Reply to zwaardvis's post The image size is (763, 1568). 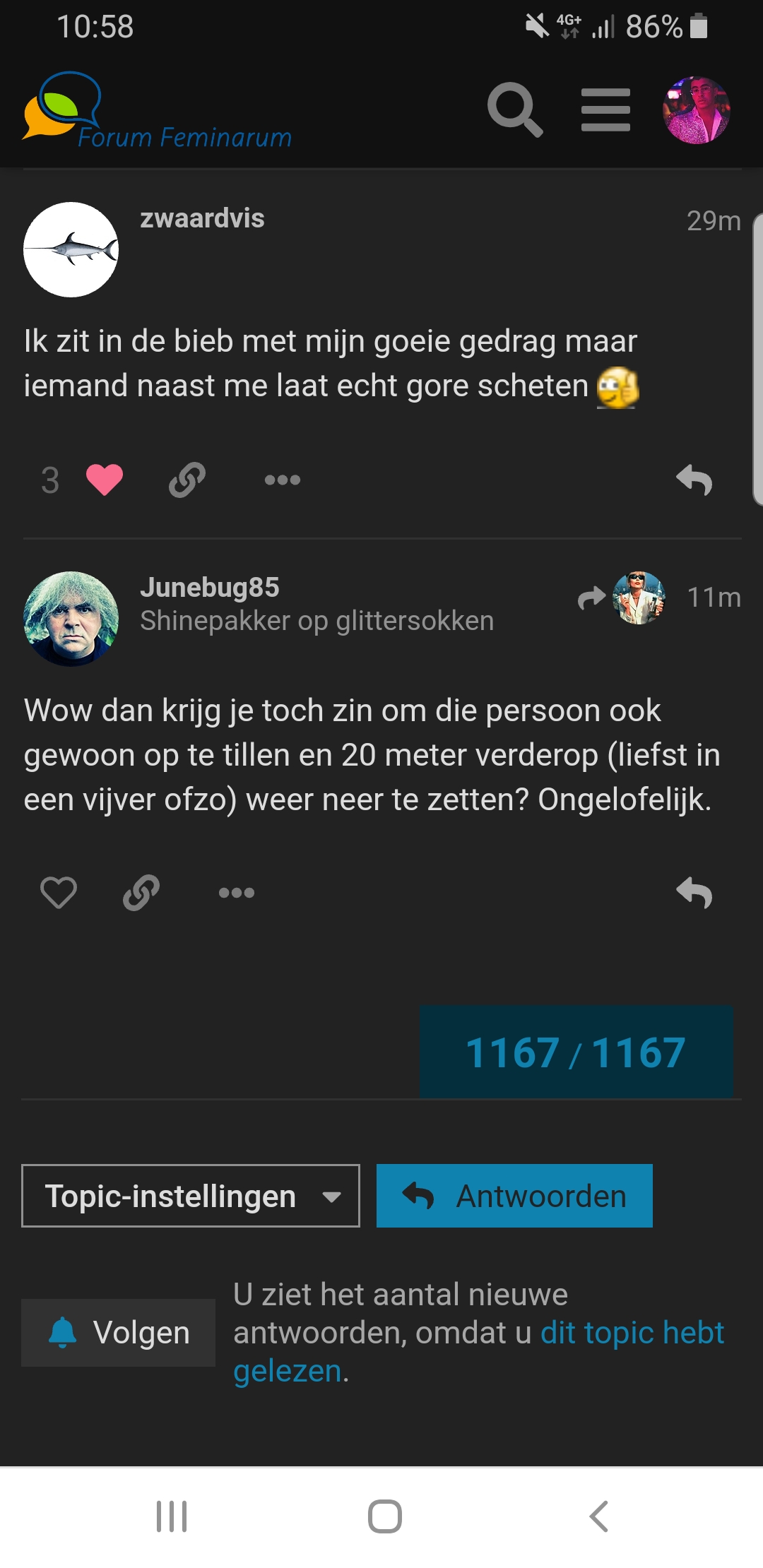pyautogui.click(x=694, y=480)
